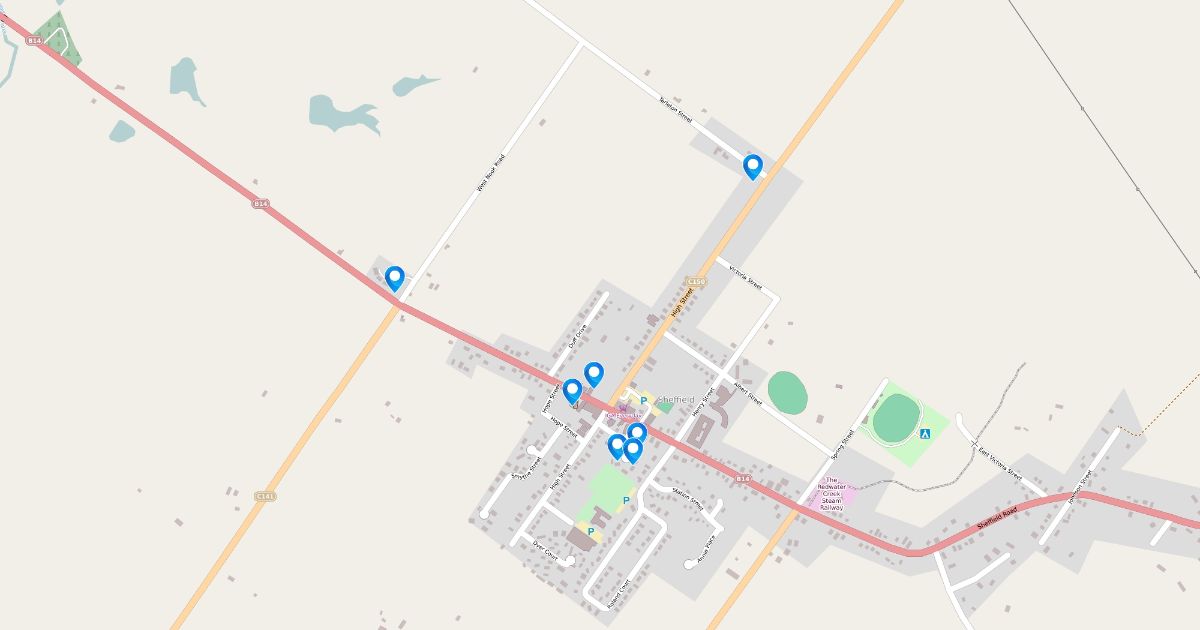Open the leftmost pin in the central cluster
The height and width of the screenshot is (630, 1200).
[617, 445]
